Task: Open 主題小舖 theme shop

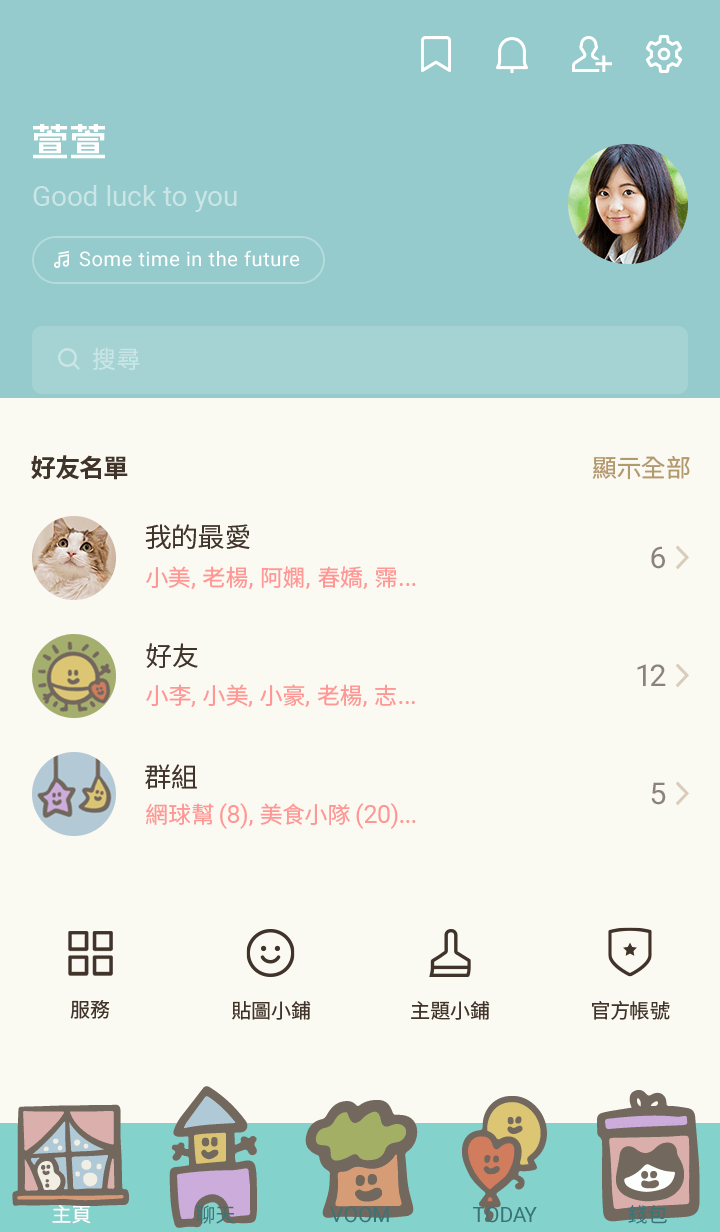Action: [450, 974]
